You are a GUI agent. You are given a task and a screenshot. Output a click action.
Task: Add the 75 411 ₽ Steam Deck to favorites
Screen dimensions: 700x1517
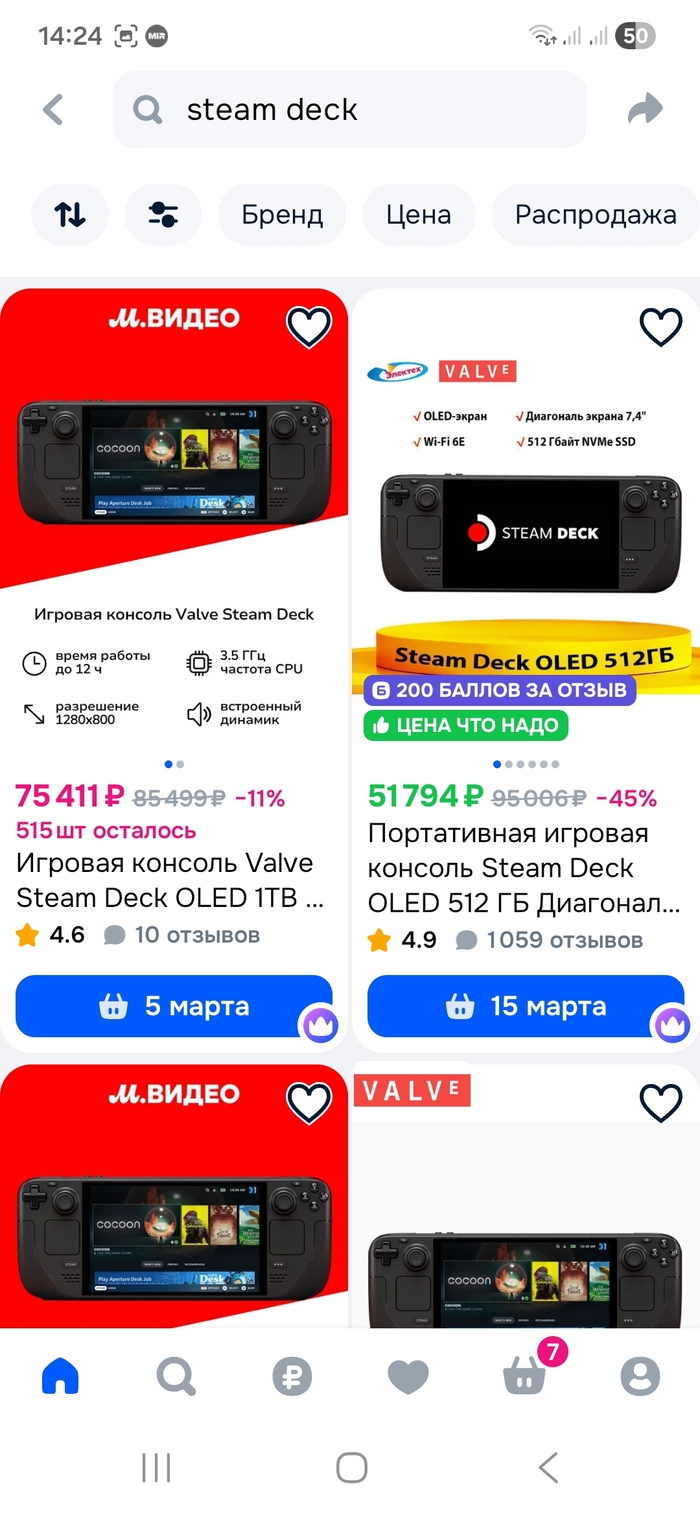pyautogui.click(x=308, y=327)
